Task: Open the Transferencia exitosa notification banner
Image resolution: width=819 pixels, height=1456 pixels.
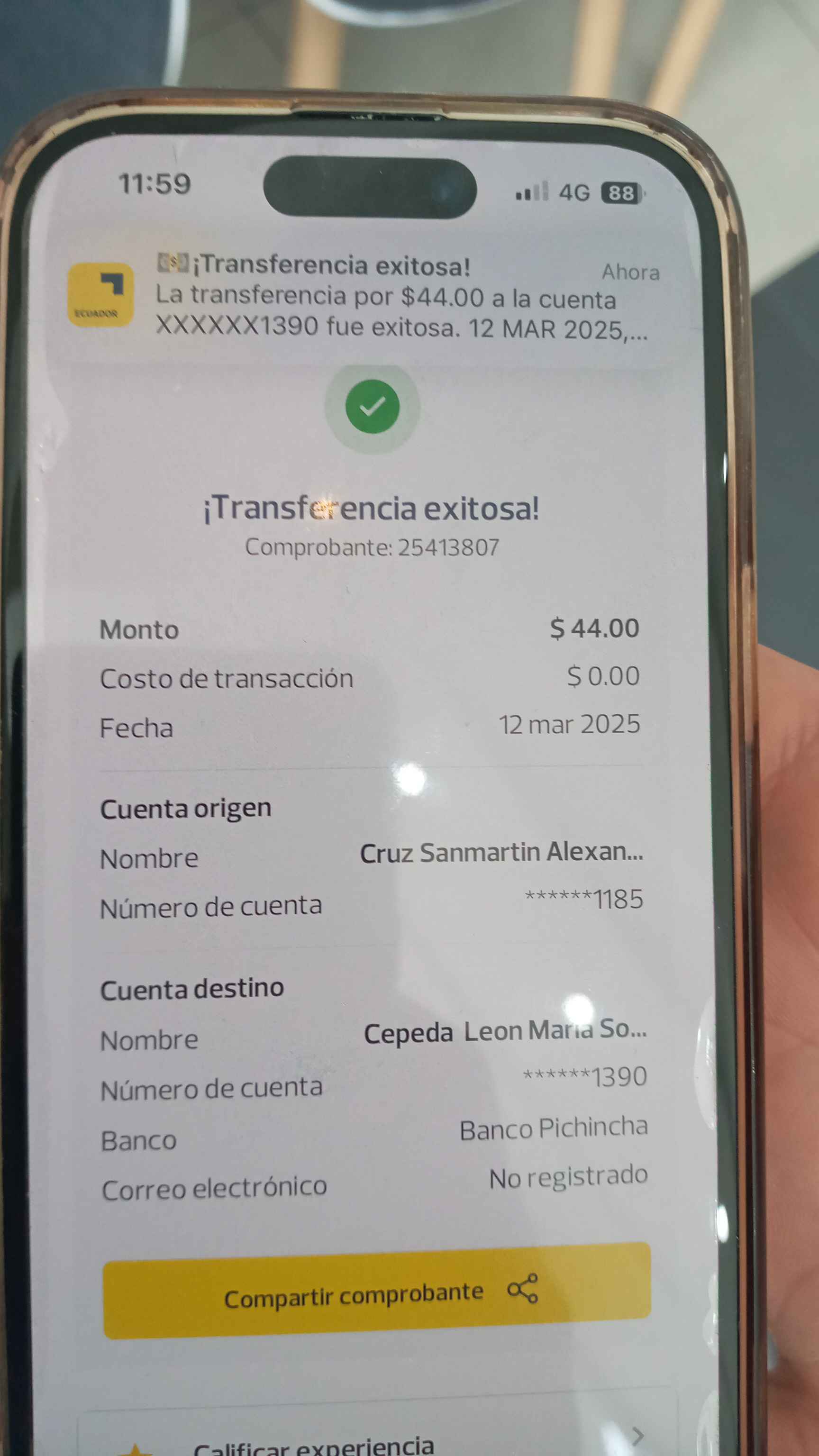Action: (373, 297)
